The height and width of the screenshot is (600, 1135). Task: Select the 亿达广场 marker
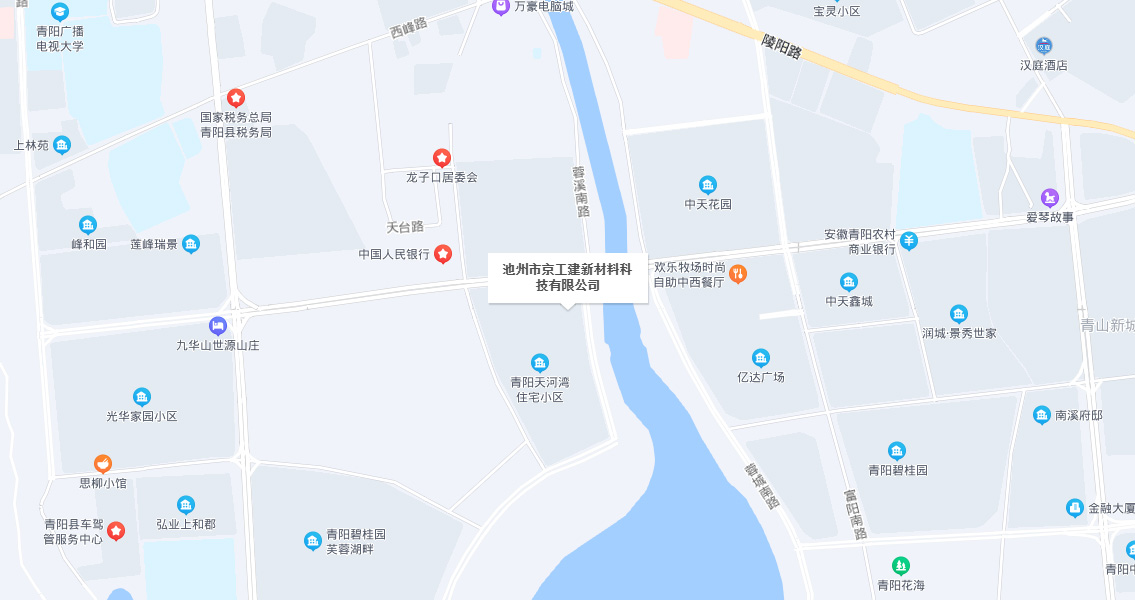pos(761,358)
